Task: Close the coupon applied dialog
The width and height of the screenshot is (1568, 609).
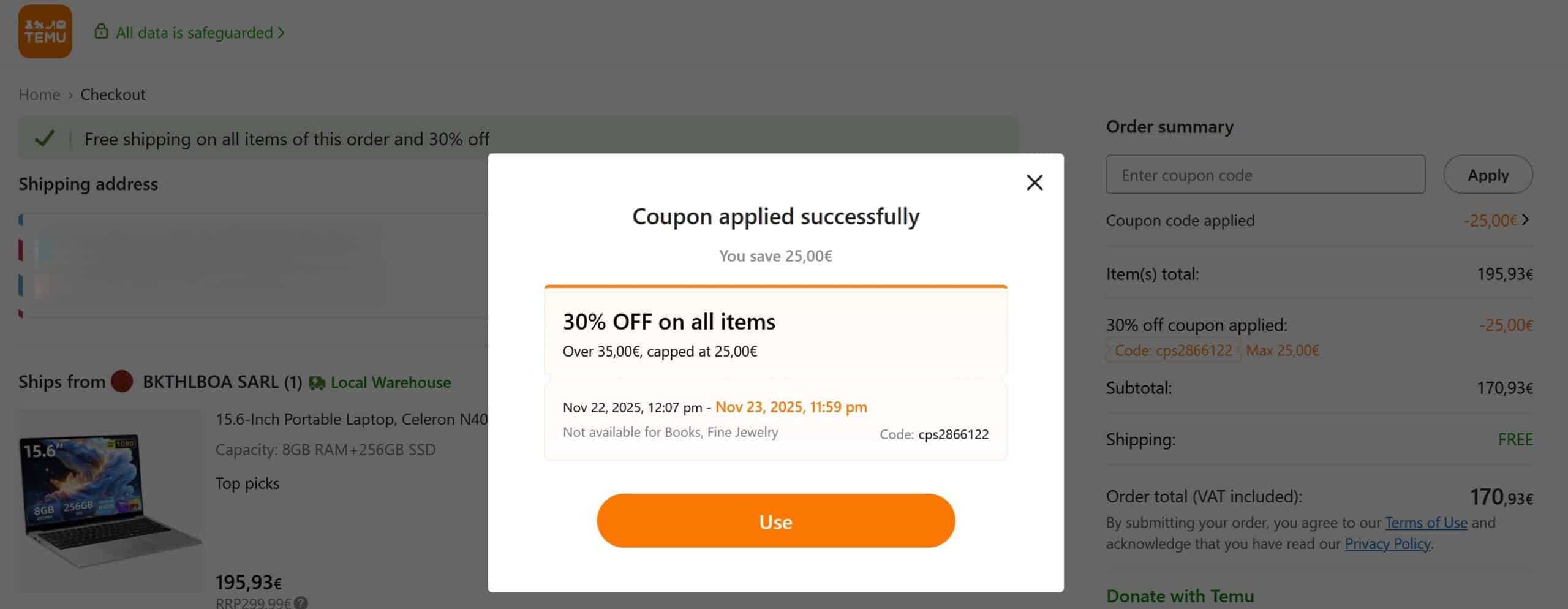Action: (x=1034, y=183)
